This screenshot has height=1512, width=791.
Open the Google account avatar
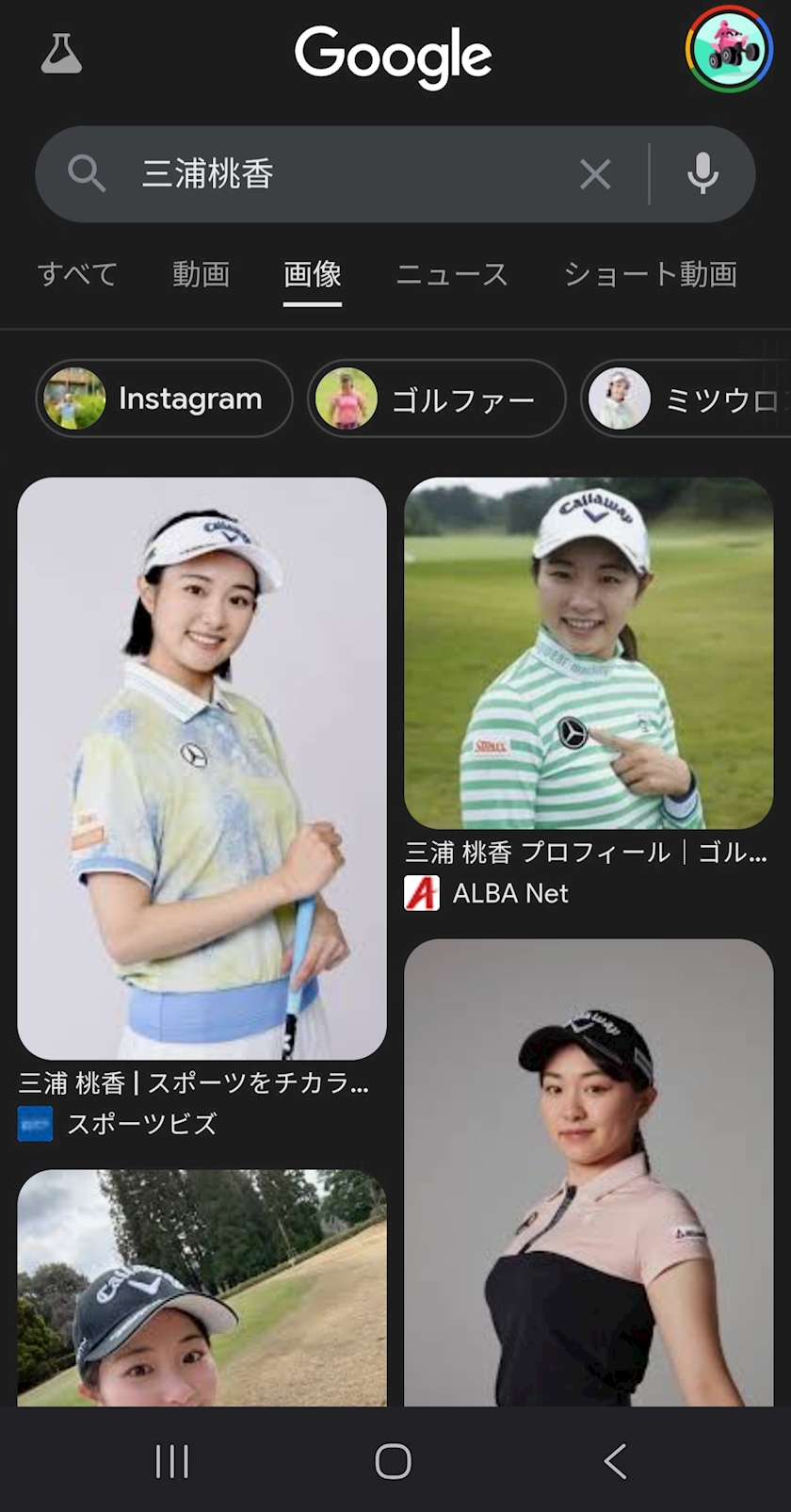729,50
